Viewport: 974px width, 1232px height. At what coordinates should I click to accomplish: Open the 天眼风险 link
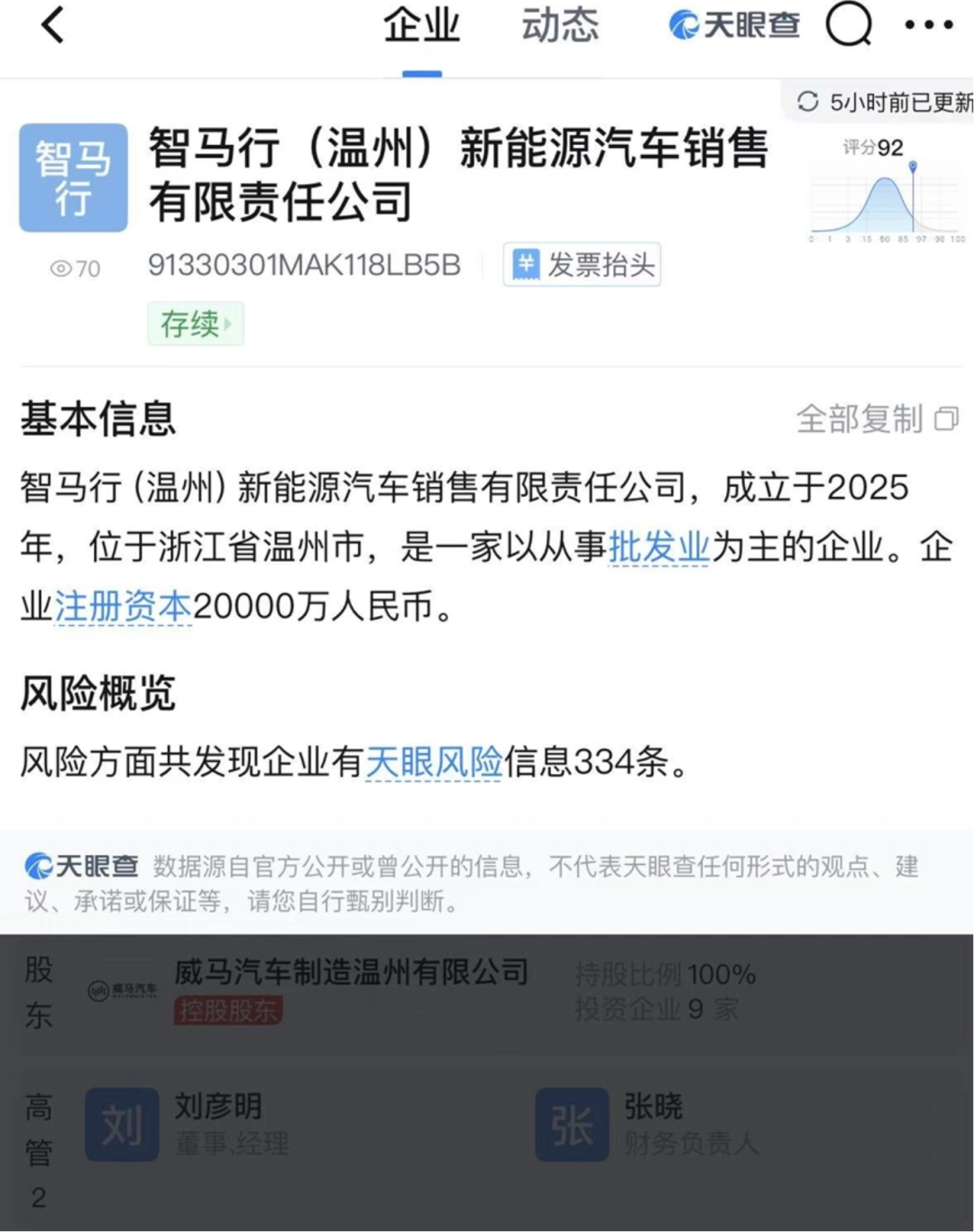434,763
